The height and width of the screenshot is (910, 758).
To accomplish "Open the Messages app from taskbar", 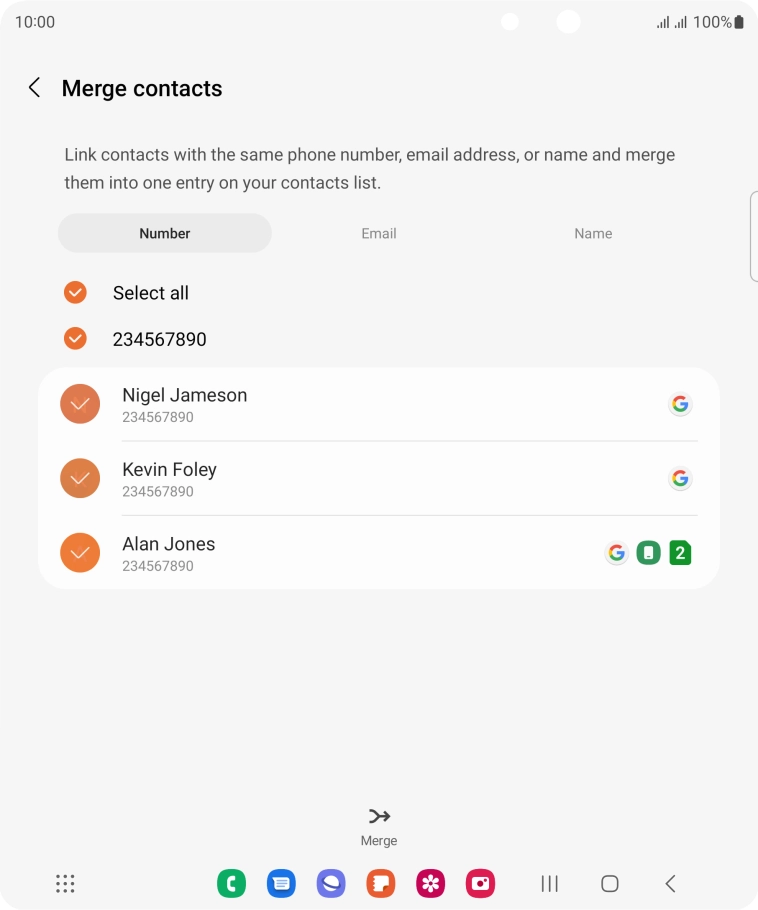I will point(281,883).
